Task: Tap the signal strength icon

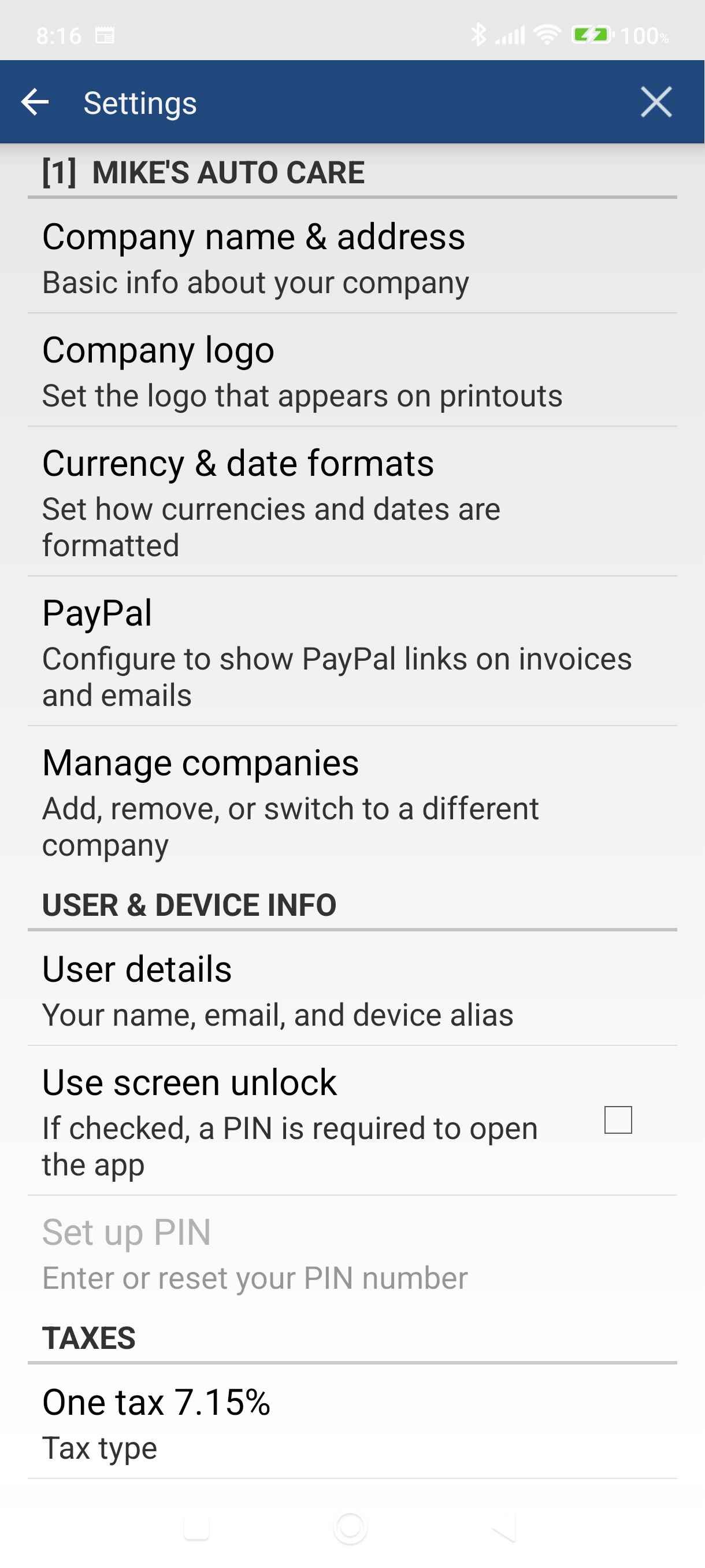Action: (511, 35)
